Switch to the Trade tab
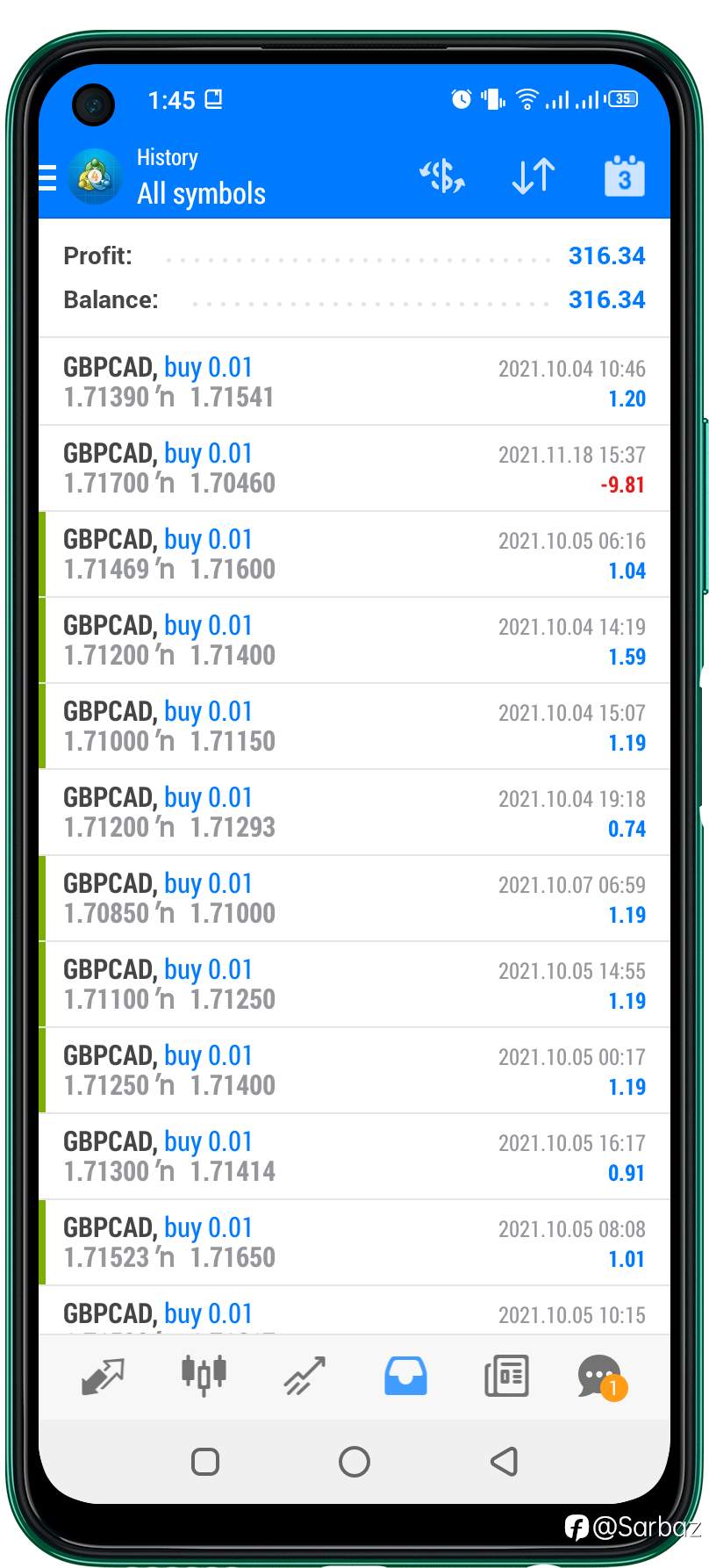 coord(304,1376)
